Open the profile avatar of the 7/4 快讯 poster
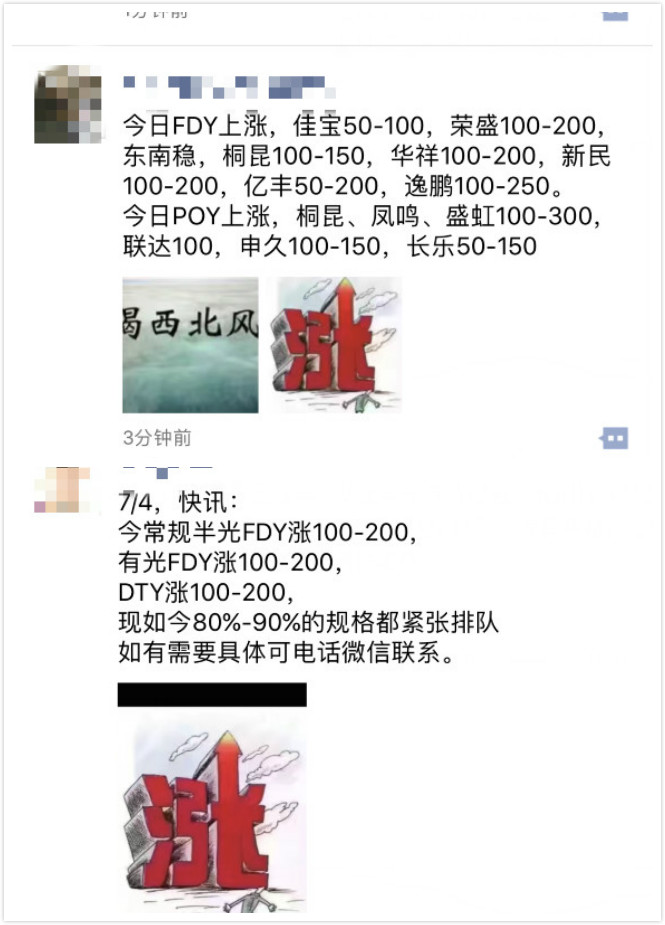Image resolution: width=665 pixels, height=925 pixels. click(62, 491)
